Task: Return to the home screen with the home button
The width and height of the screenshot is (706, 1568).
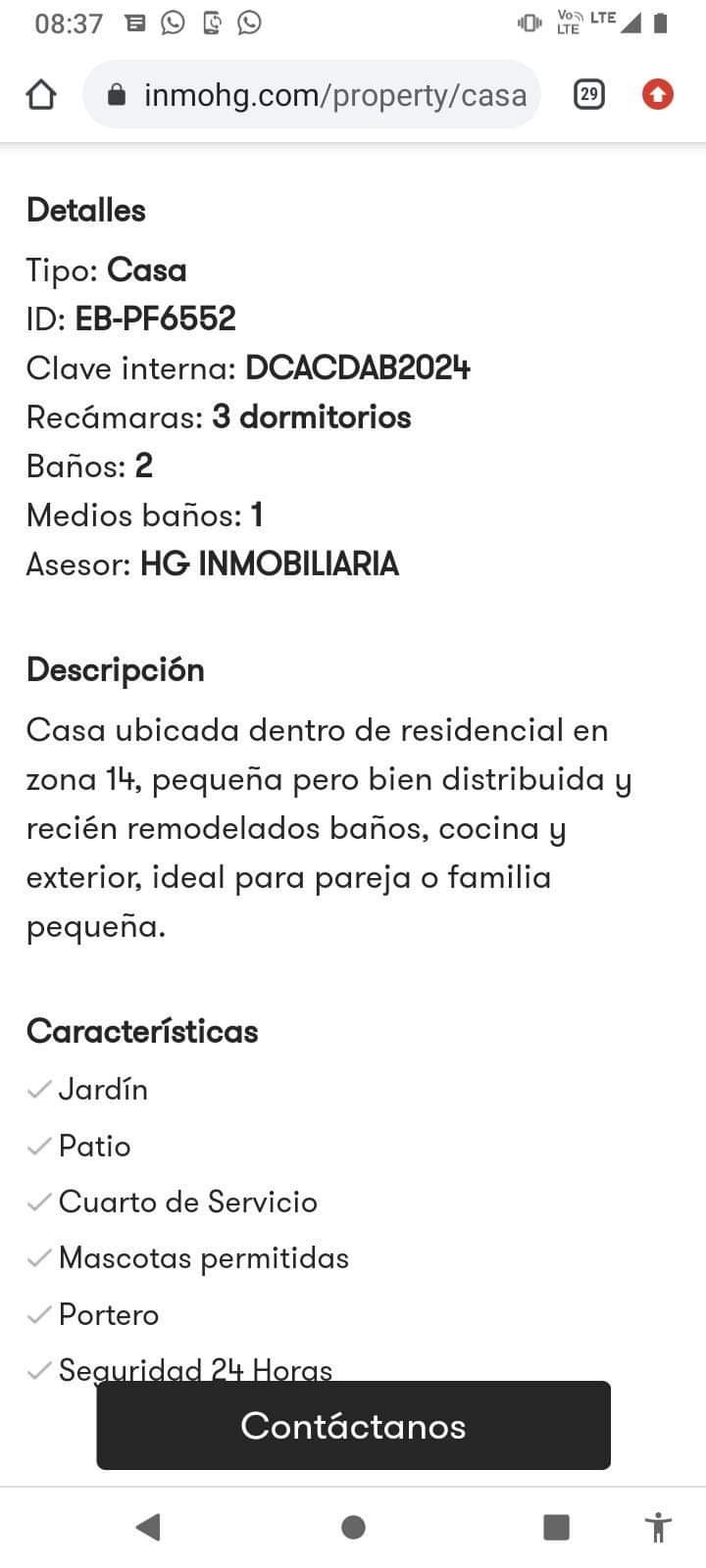Action: pyautogui.click(x=353, y=1527)
